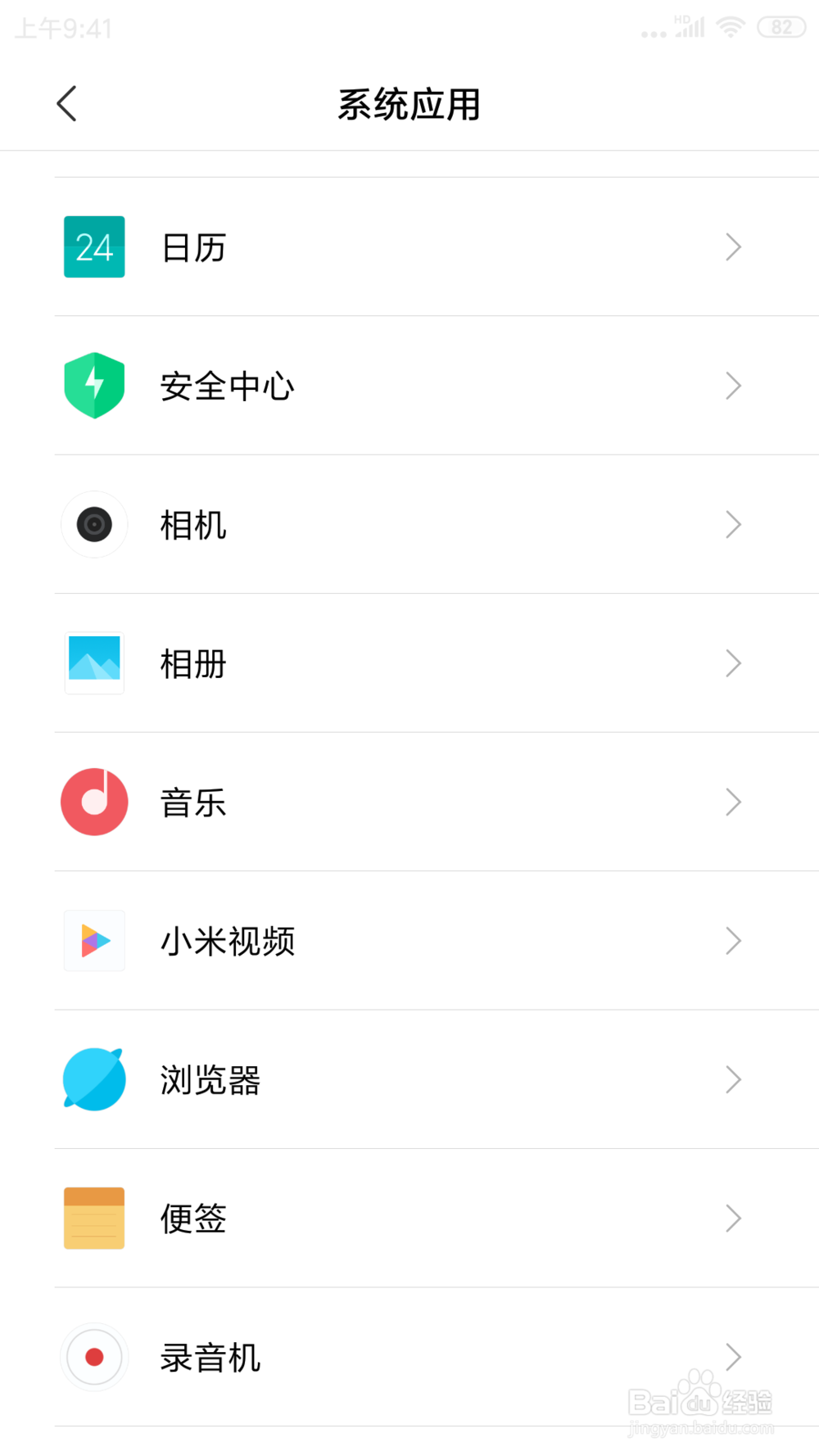Tap the 系统应用 title text
Screen dimensions: 819x1456
pyautogui.click(x=409, y=103)
